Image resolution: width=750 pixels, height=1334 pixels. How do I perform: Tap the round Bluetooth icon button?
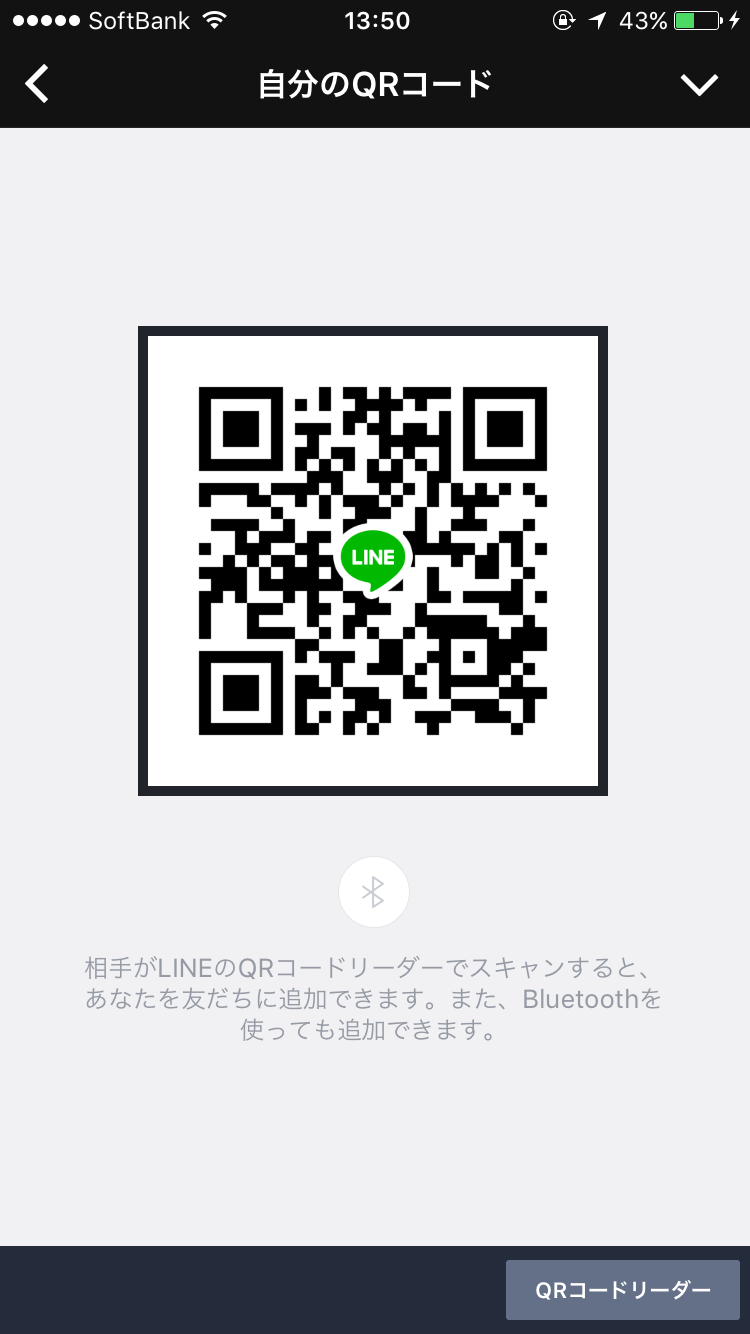click(374, 892)
